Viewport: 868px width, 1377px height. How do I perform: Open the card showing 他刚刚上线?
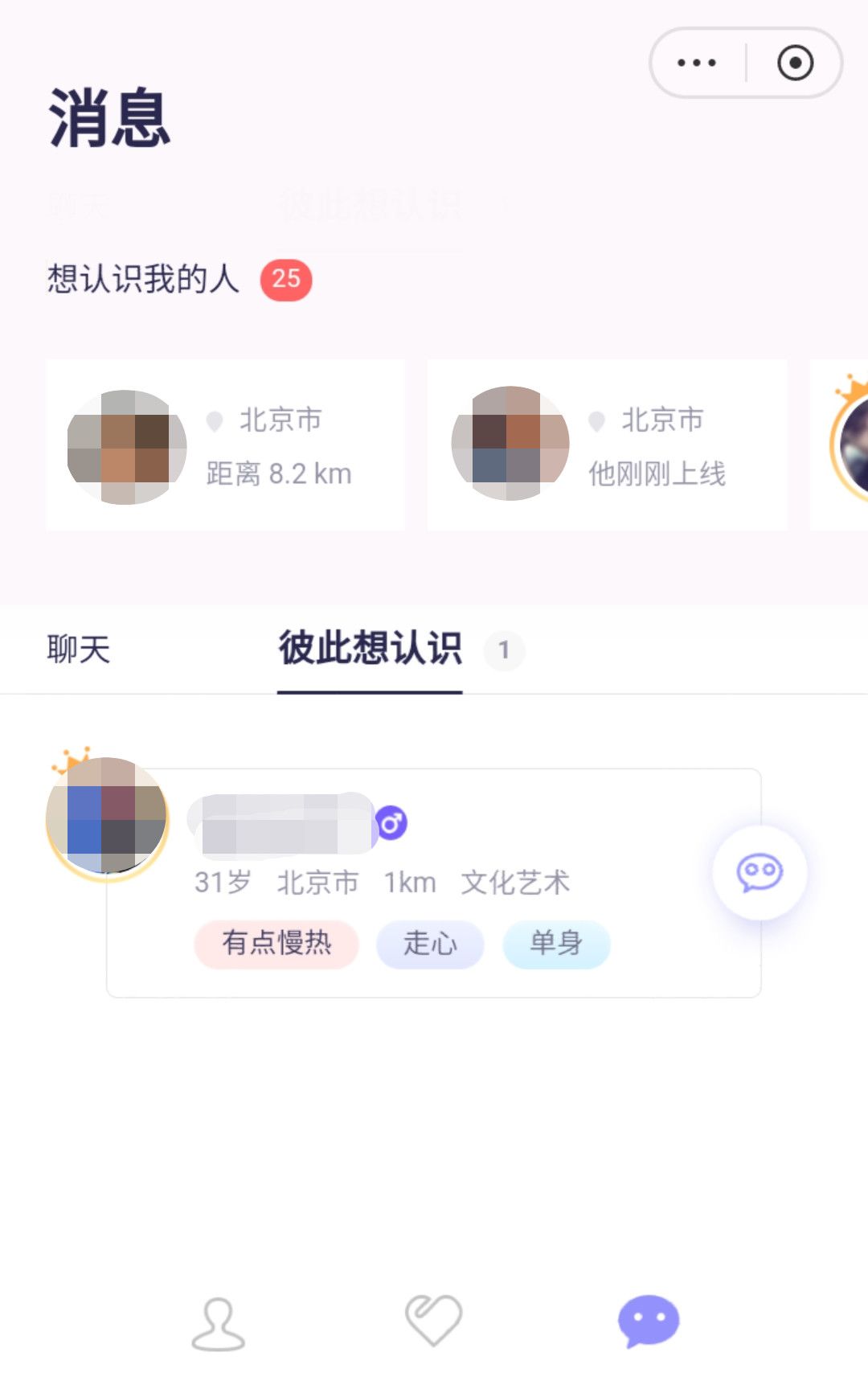tap(607, 445)
